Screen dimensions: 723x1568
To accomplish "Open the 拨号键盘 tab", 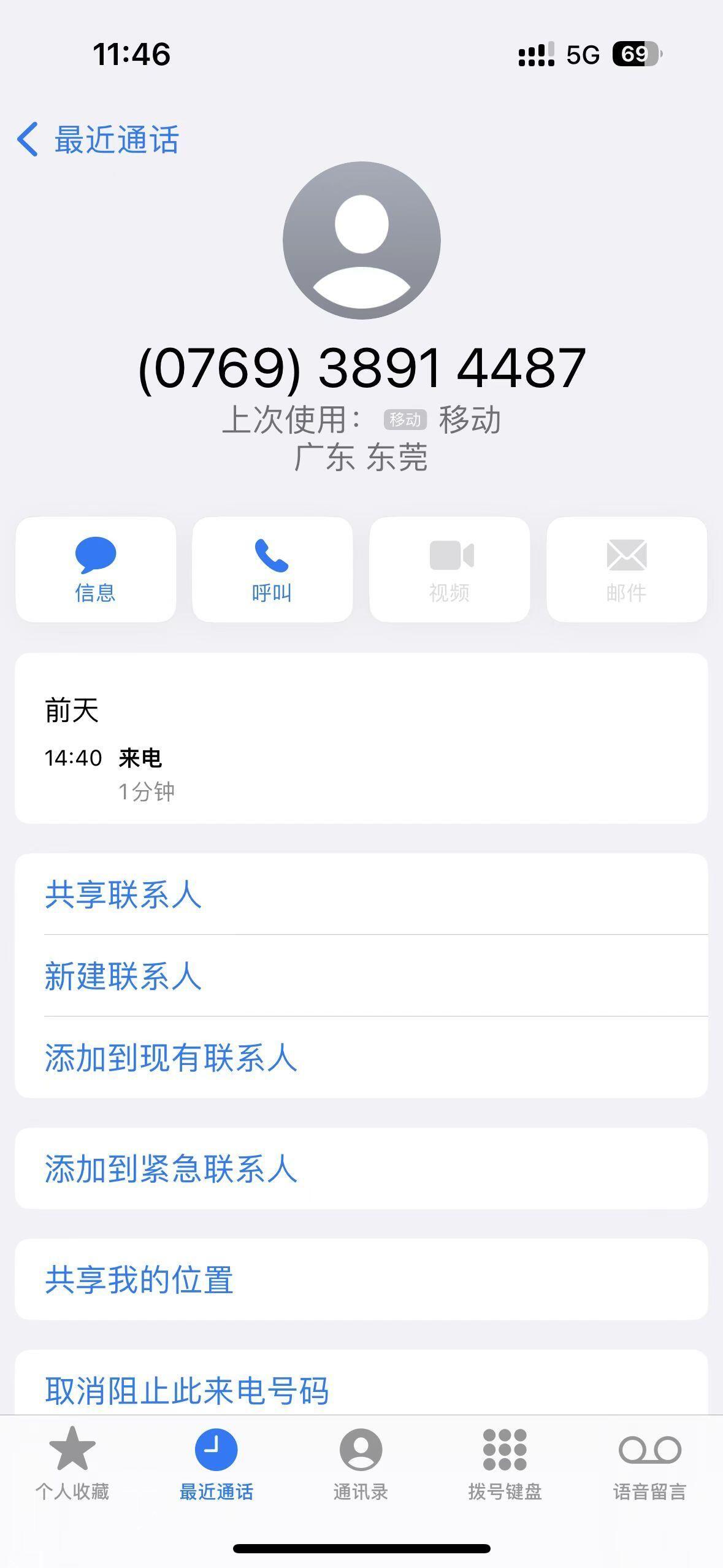I will coord(505,1464).
